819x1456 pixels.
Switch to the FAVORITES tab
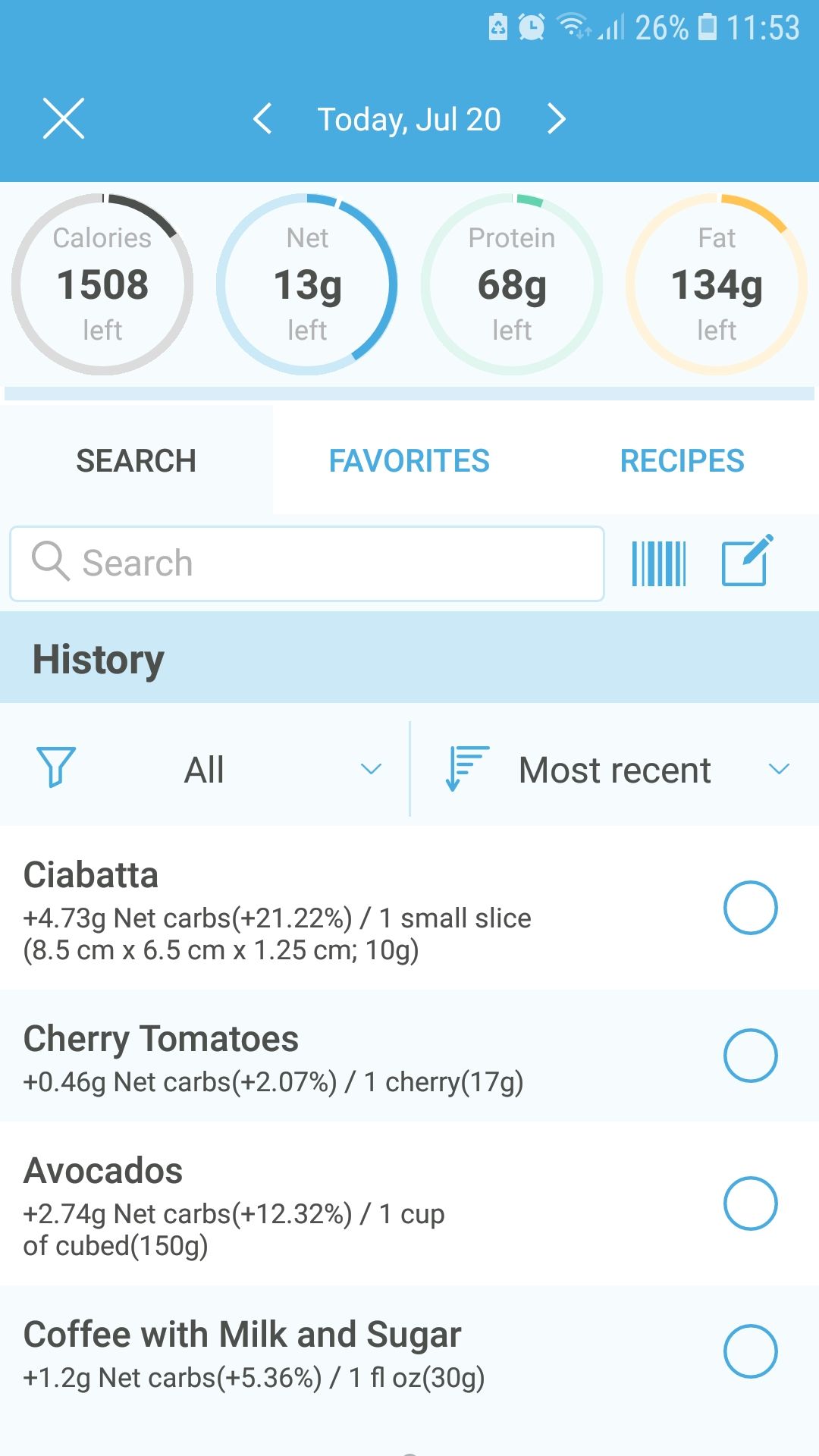[409, 460]
